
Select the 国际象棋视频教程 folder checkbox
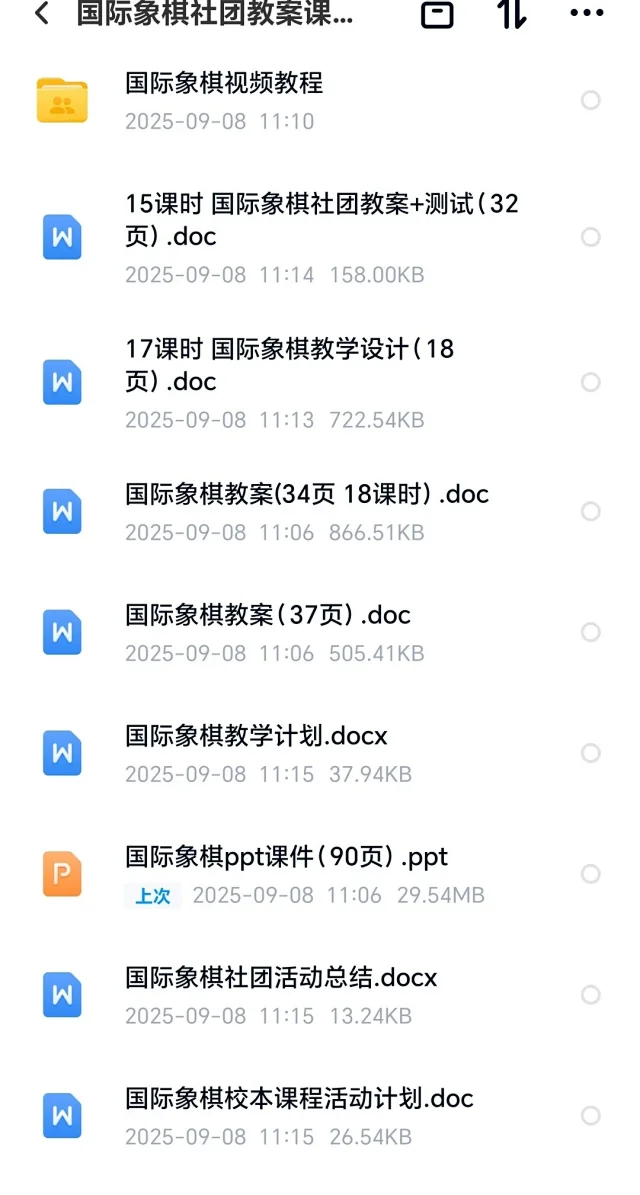(590, 101)
